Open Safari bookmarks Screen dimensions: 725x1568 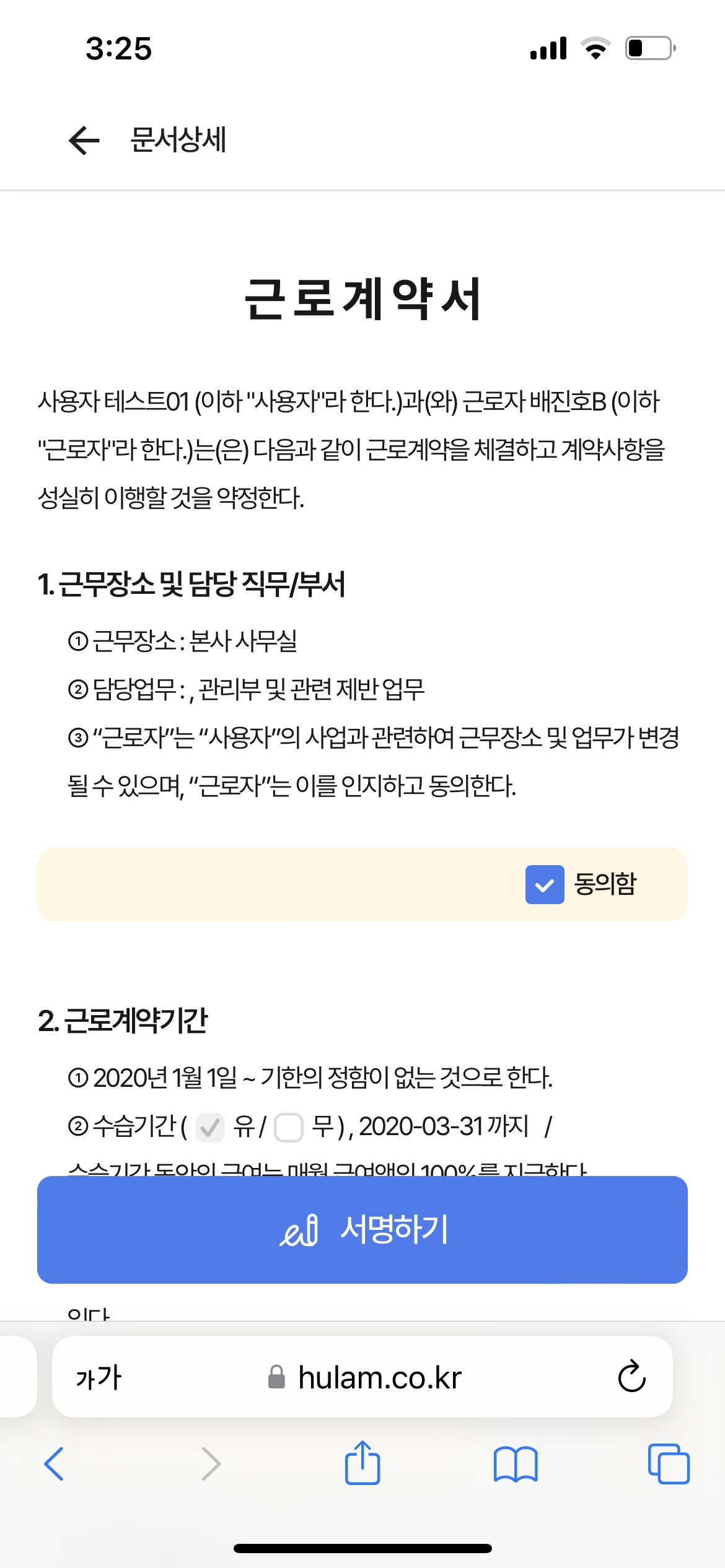[x=516, y=1465]
